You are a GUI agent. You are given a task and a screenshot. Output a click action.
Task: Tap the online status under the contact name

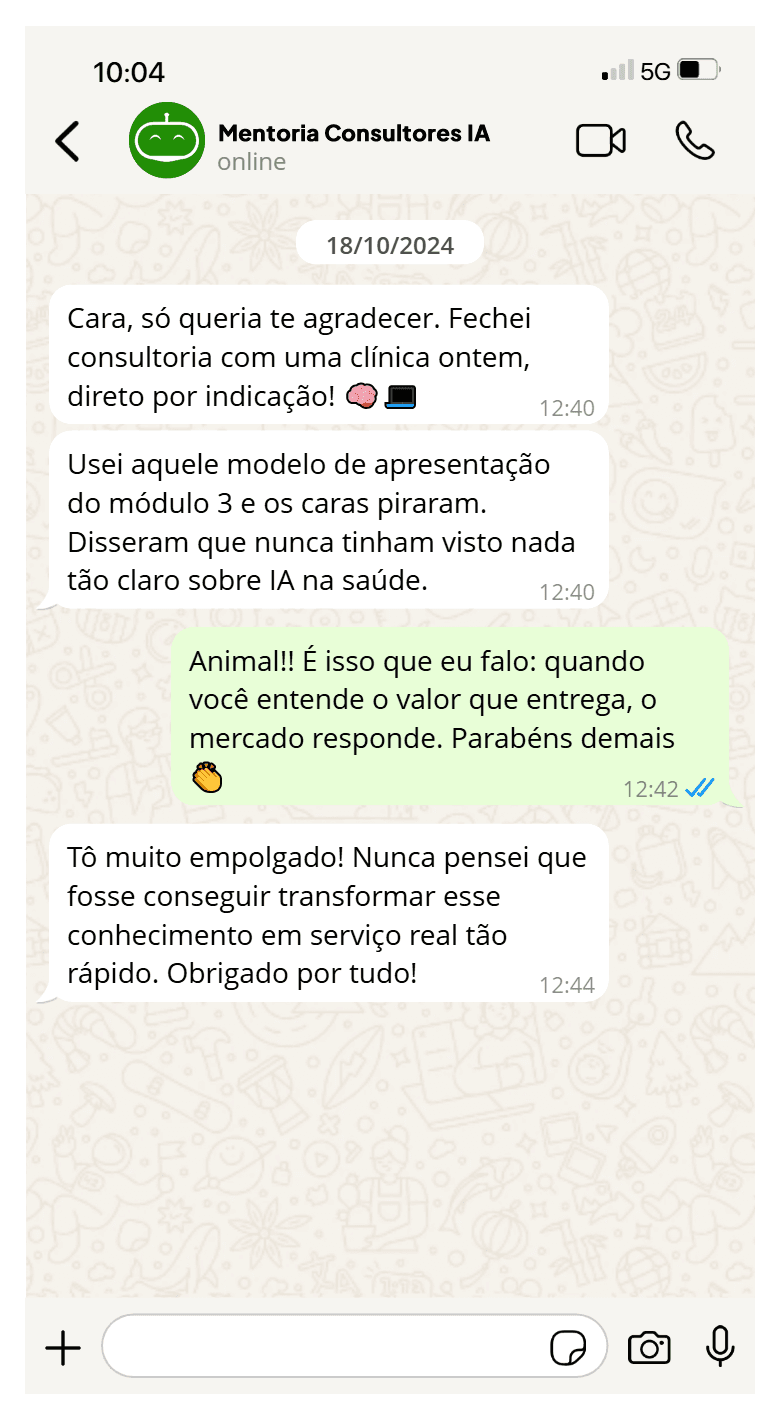251,161
